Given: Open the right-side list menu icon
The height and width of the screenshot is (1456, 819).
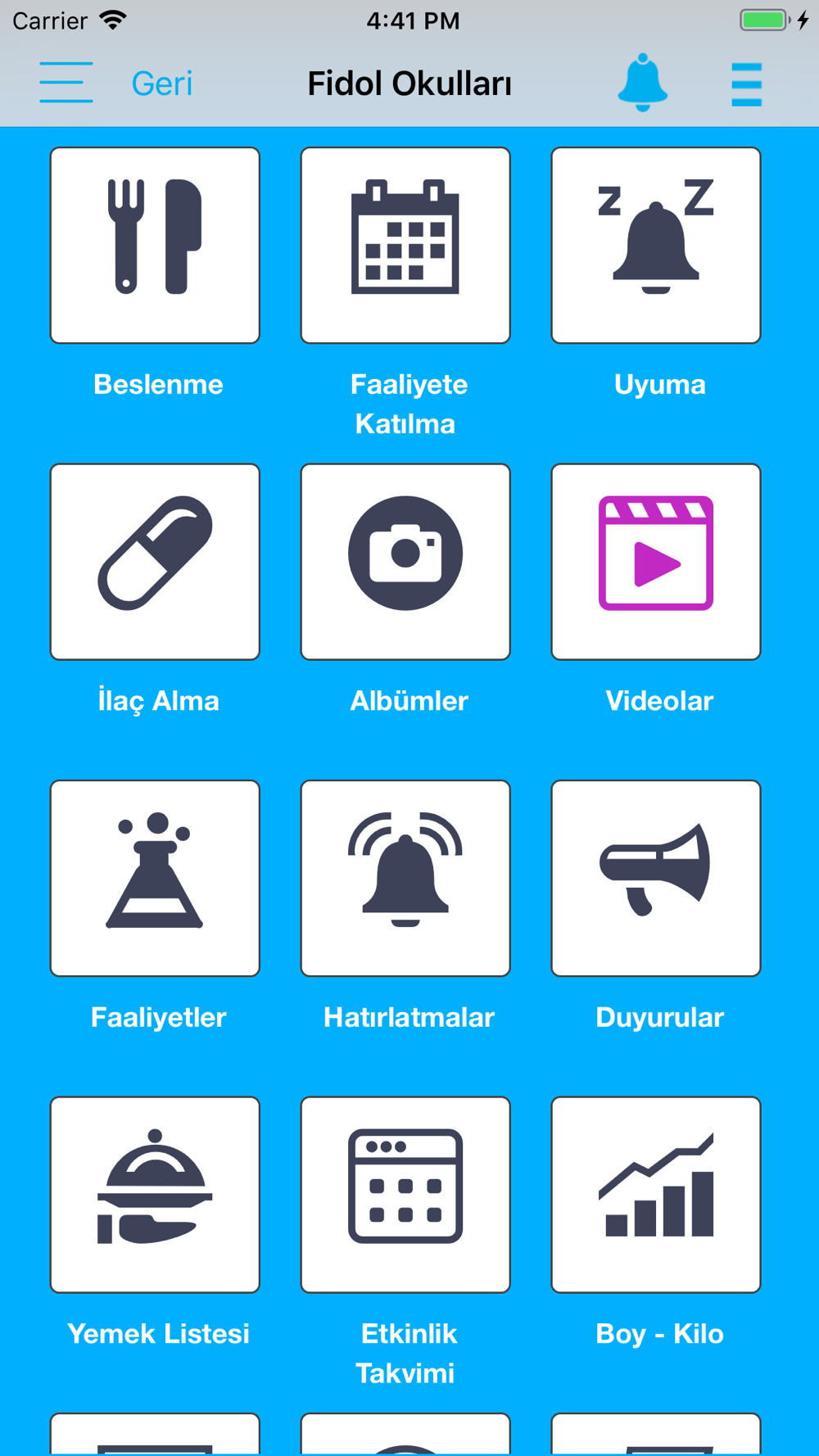Looking at the screenshot, I should [746, 84].
